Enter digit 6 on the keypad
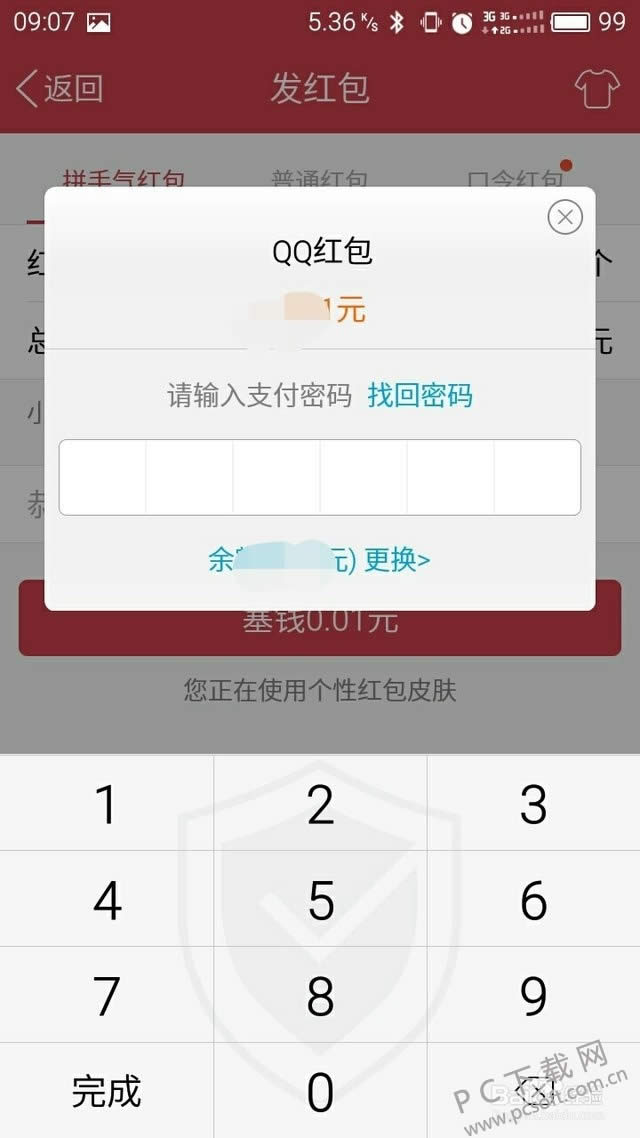The width and height of the screenshot is (640, 1138). tap(533, 900)
